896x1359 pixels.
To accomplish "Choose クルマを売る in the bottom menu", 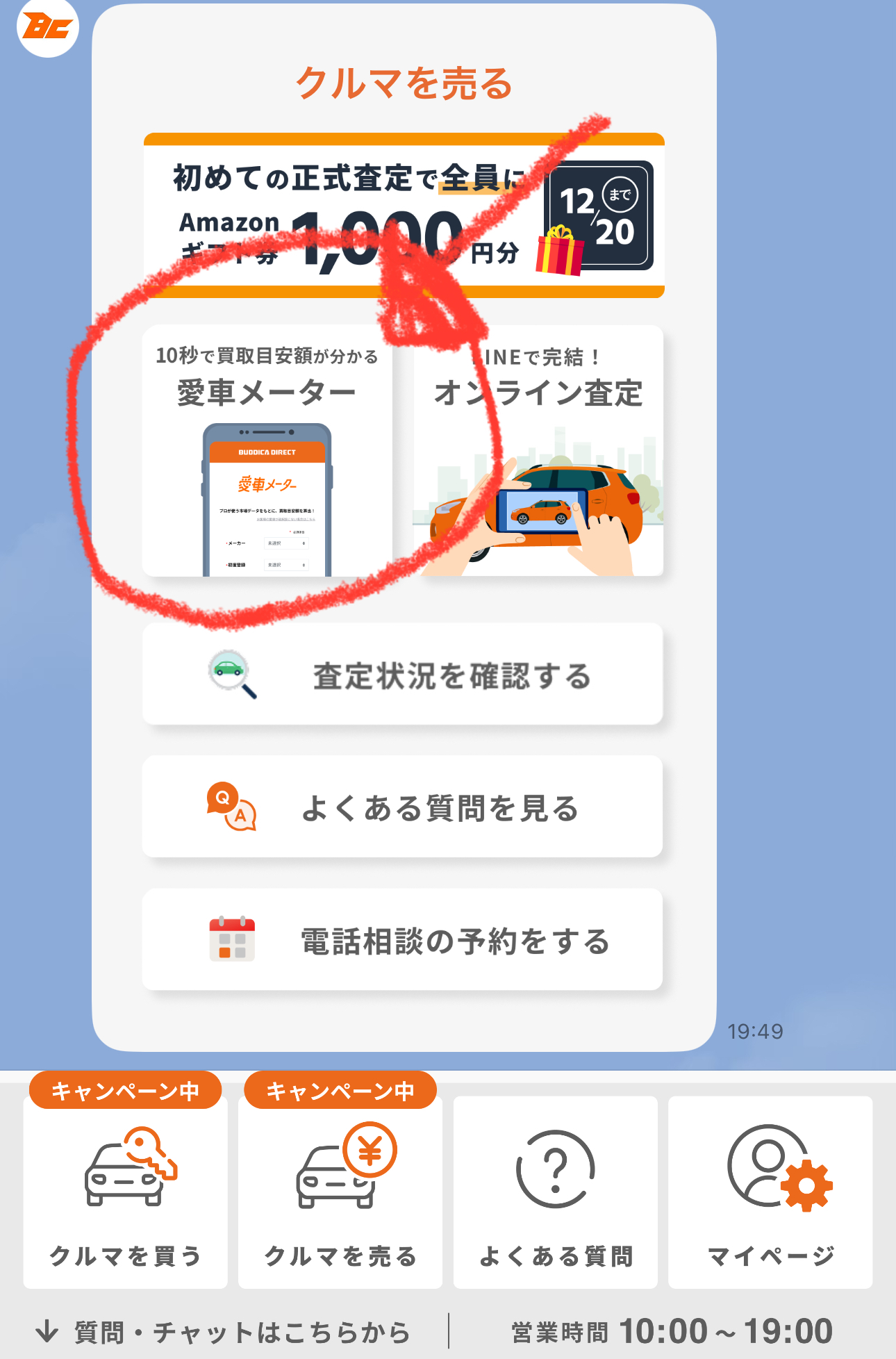I will pos(340,1192).
